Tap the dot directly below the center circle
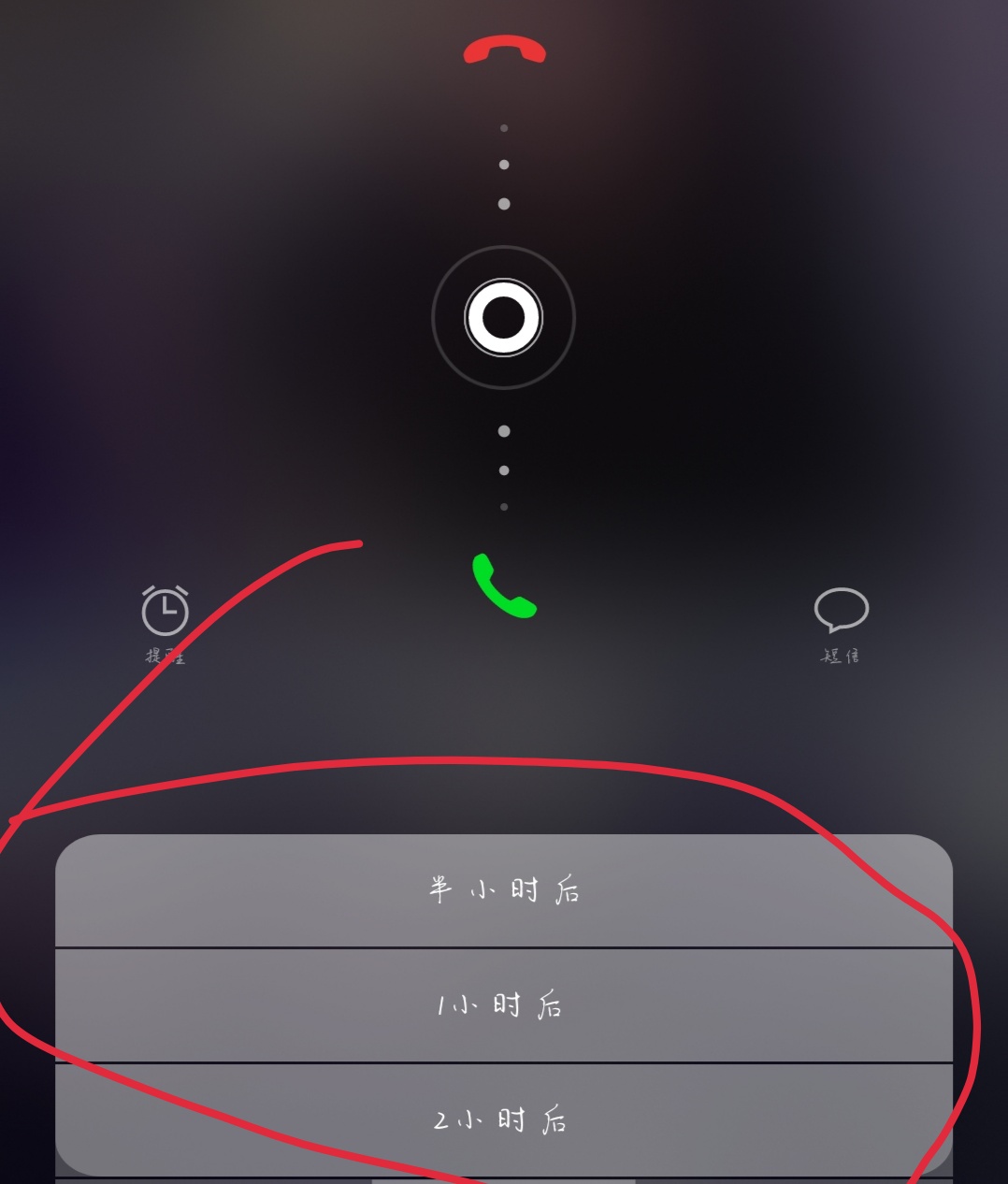1008x1184 pixels. coord(505,431)
